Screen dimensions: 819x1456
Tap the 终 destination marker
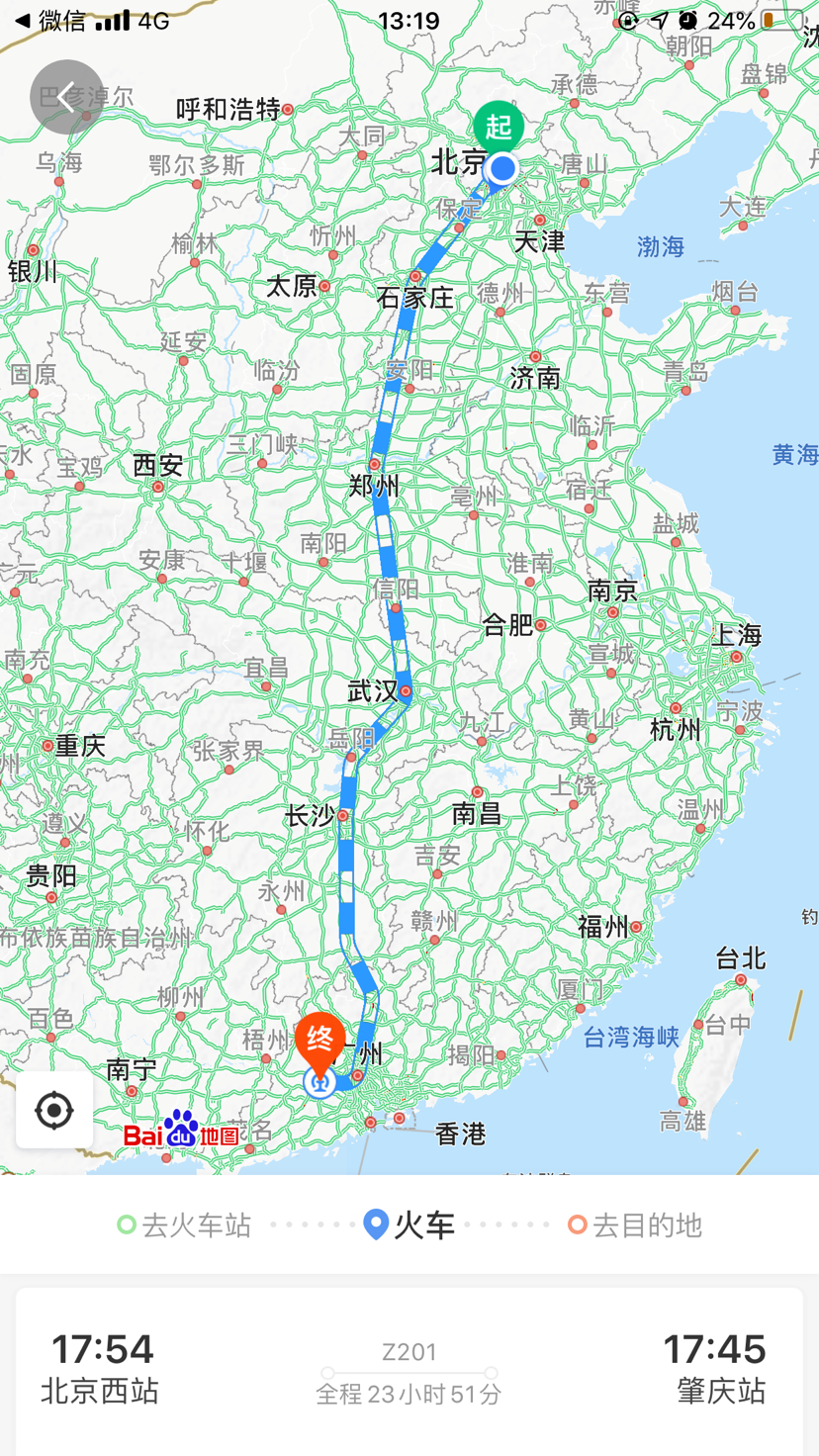click(320, 1043)
